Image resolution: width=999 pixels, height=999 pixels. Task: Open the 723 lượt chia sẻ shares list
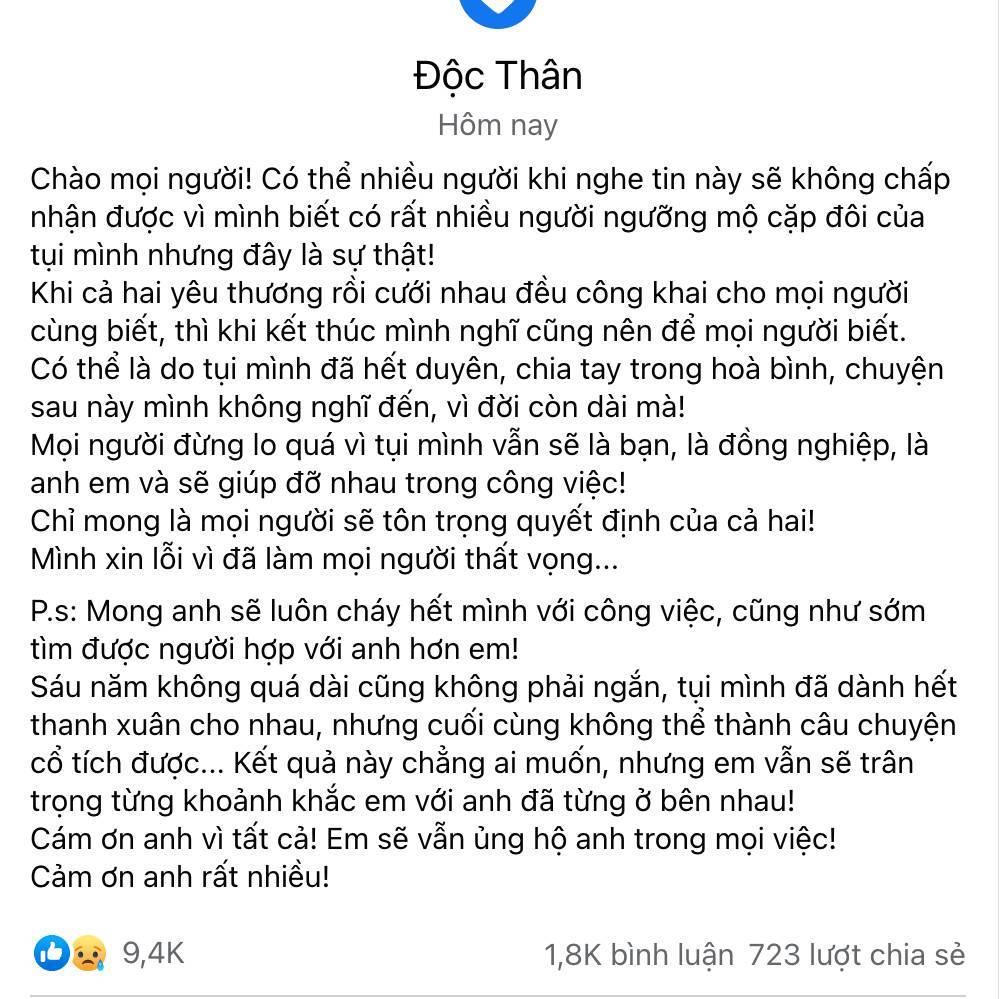tap(857, 954)
